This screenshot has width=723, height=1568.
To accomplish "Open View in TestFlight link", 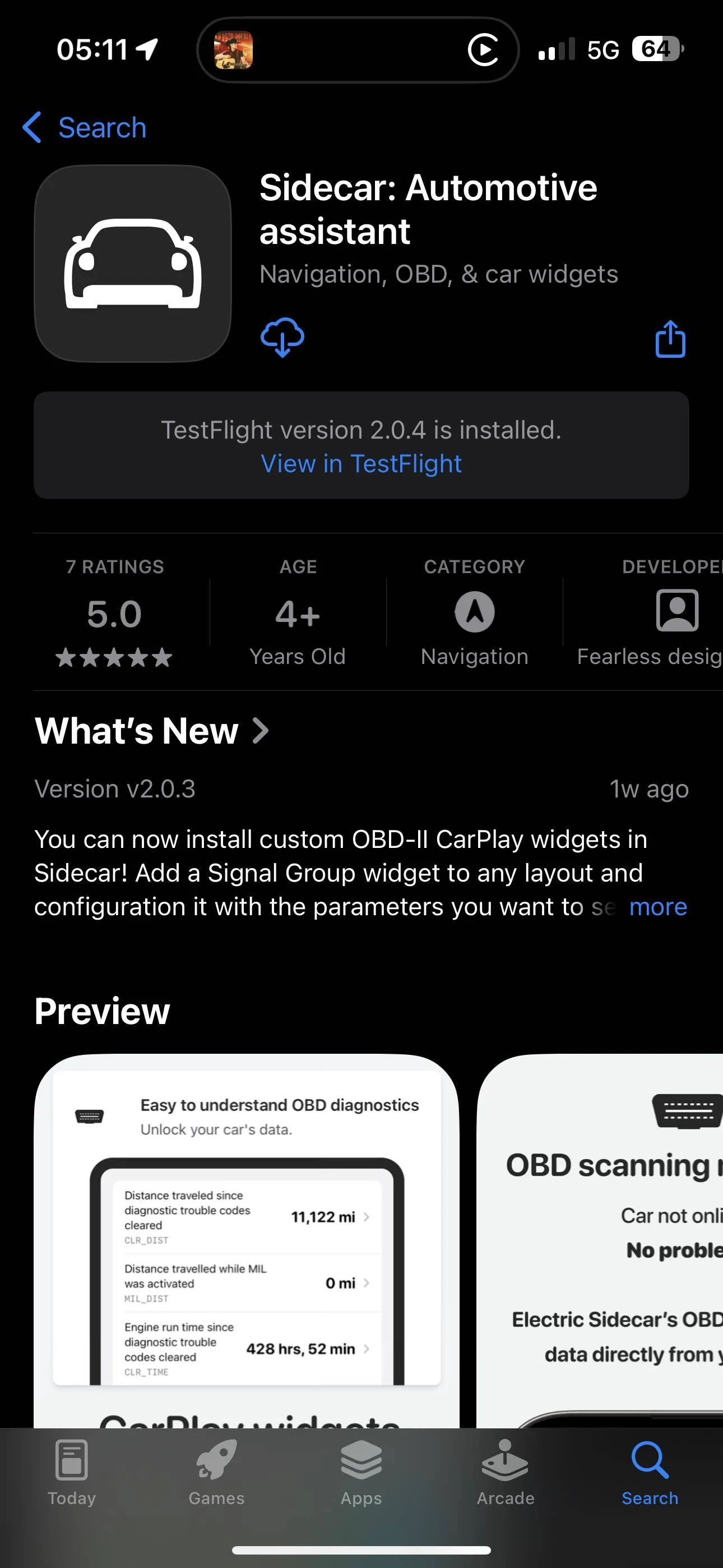I will pyautogui.click(x=361, y=463).
